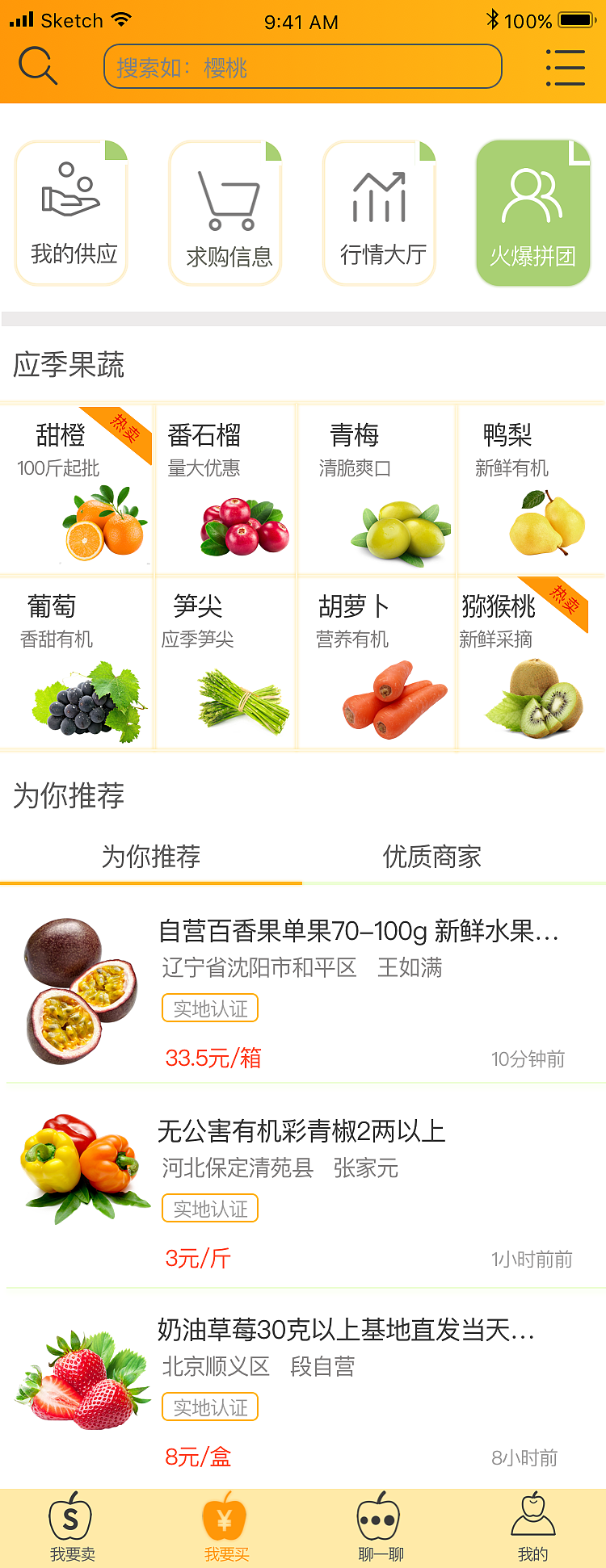Tap the 实地认证 badge on the passion fruit listing

210,1008
